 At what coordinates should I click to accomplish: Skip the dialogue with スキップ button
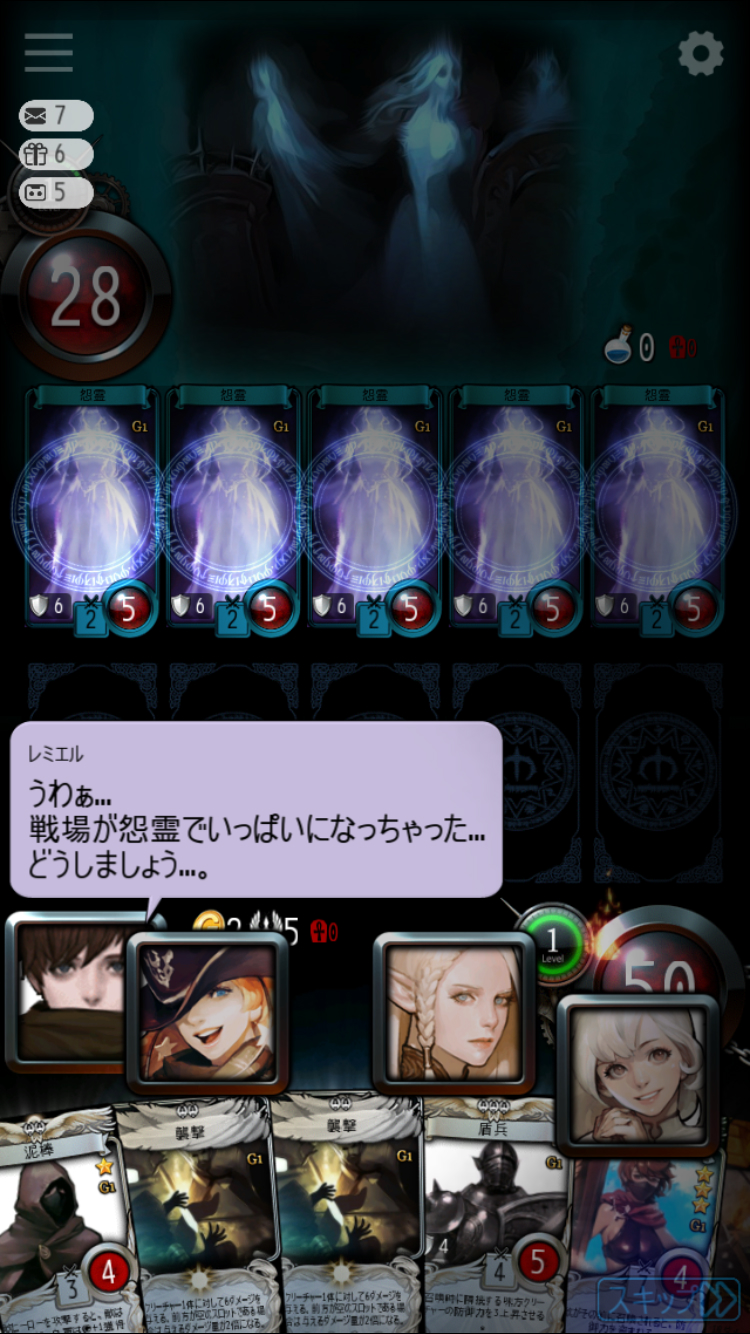click(x=667, y=1298)
